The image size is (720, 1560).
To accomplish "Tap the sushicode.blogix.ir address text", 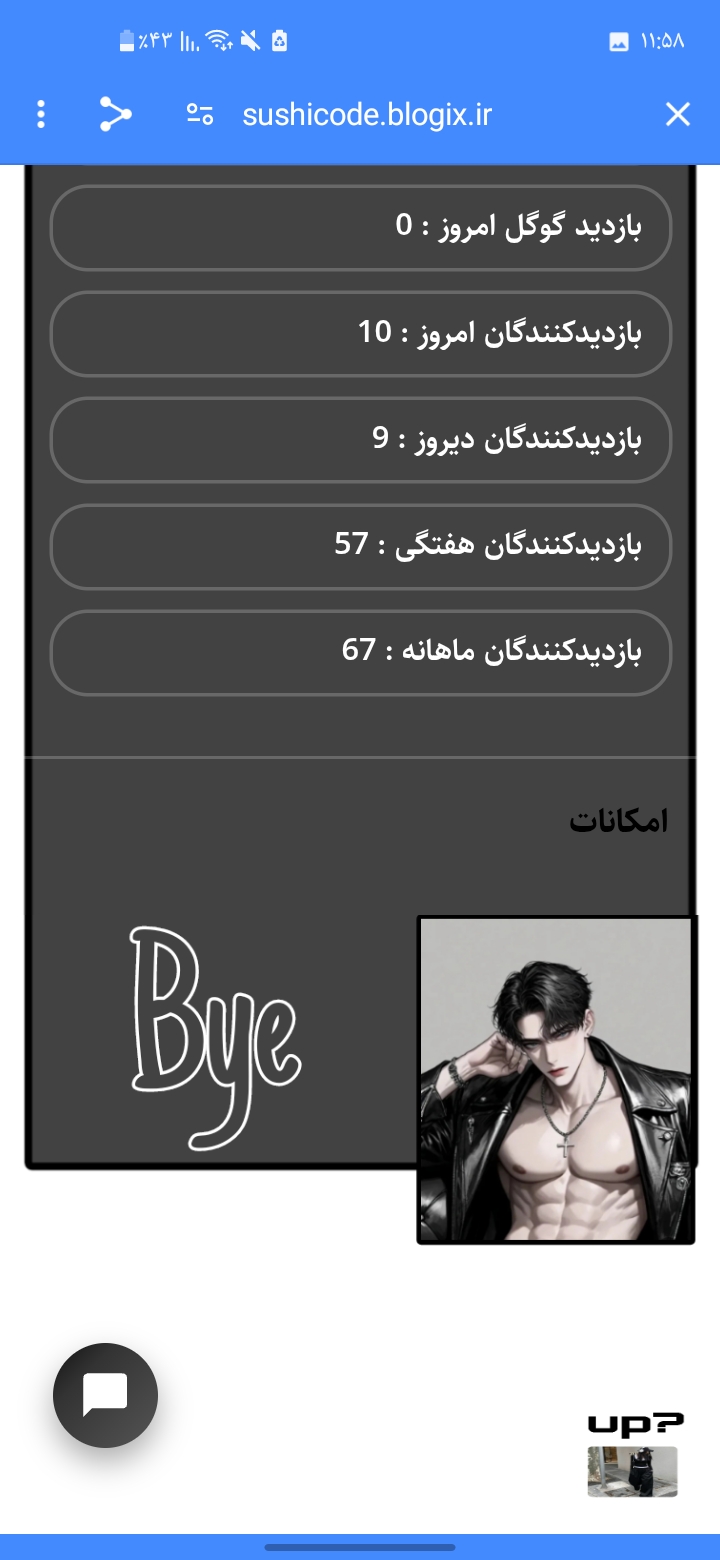I will [367, 114].
